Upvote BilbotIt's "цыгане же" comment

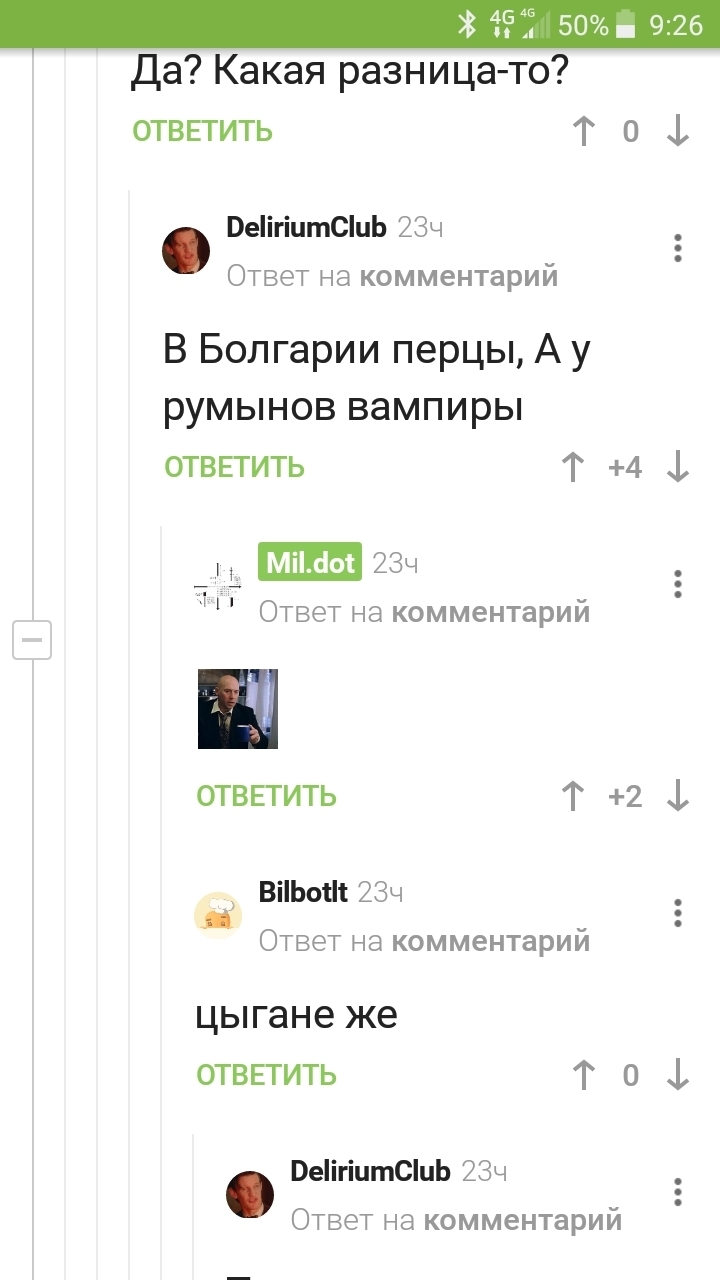pos(583,1075)
